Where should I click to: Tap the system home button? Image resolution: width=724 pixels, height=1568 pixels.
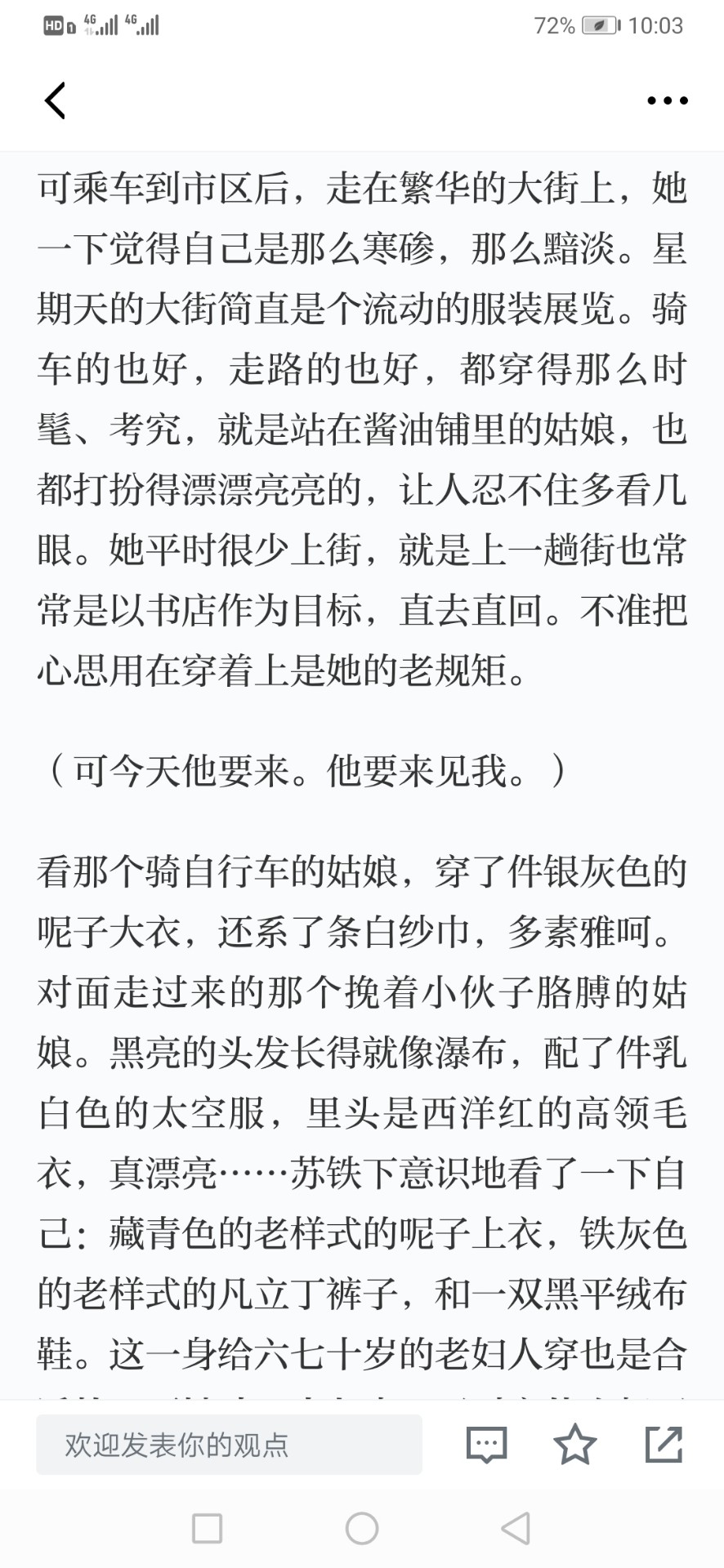pyautogui.click(x=362, y=1529)
